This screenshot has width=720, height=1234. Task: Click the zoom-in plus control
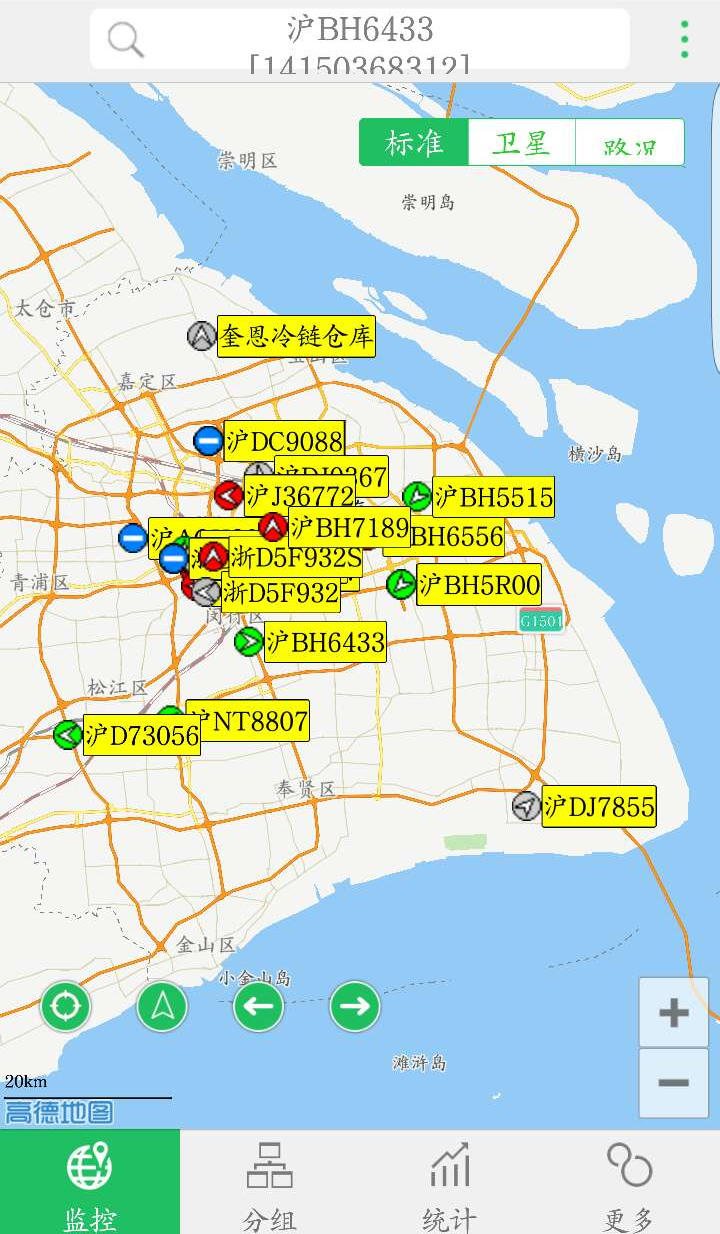[673, 1012]
